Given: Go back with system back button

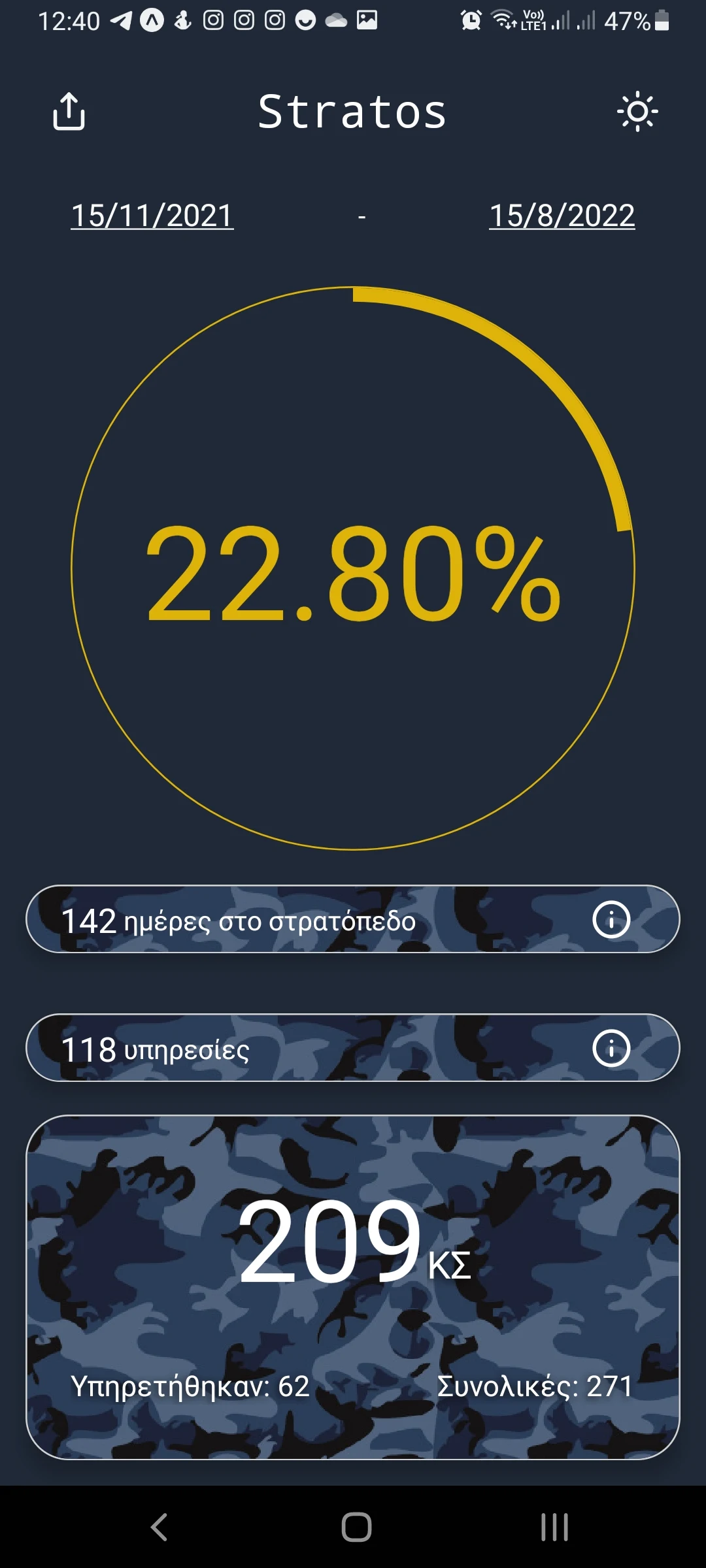Looking at the screenshot, I should pos(159,1527).
